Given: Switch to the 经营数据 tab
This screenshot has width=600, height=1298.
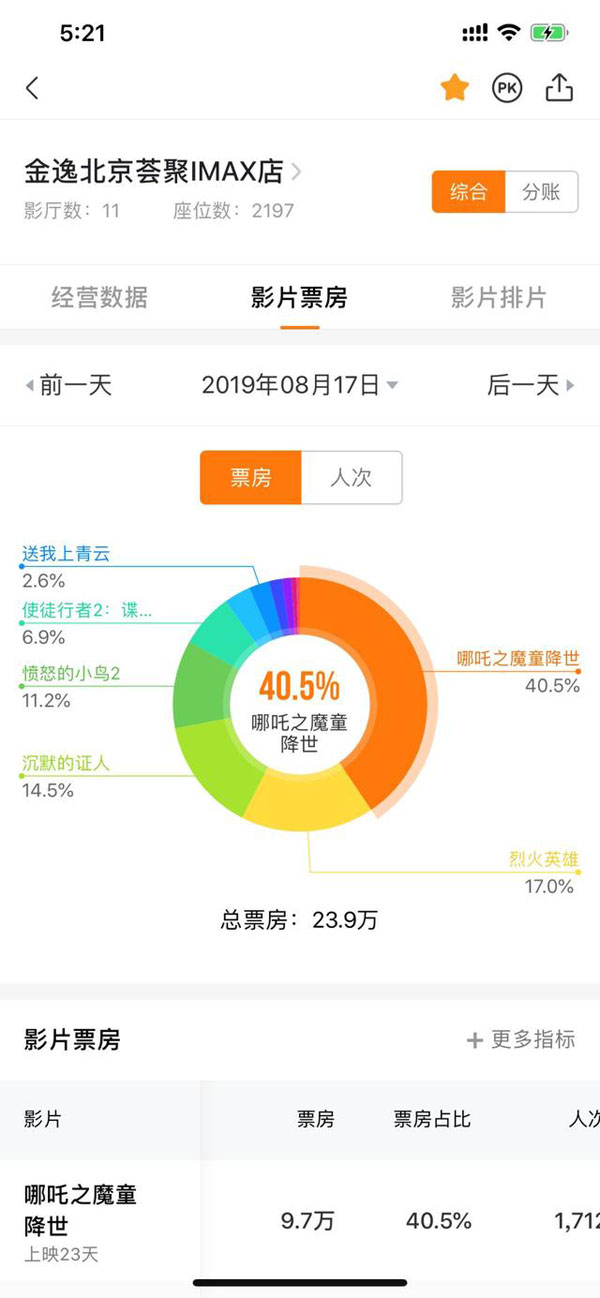Looking at the screenshot, I should 100,297.
